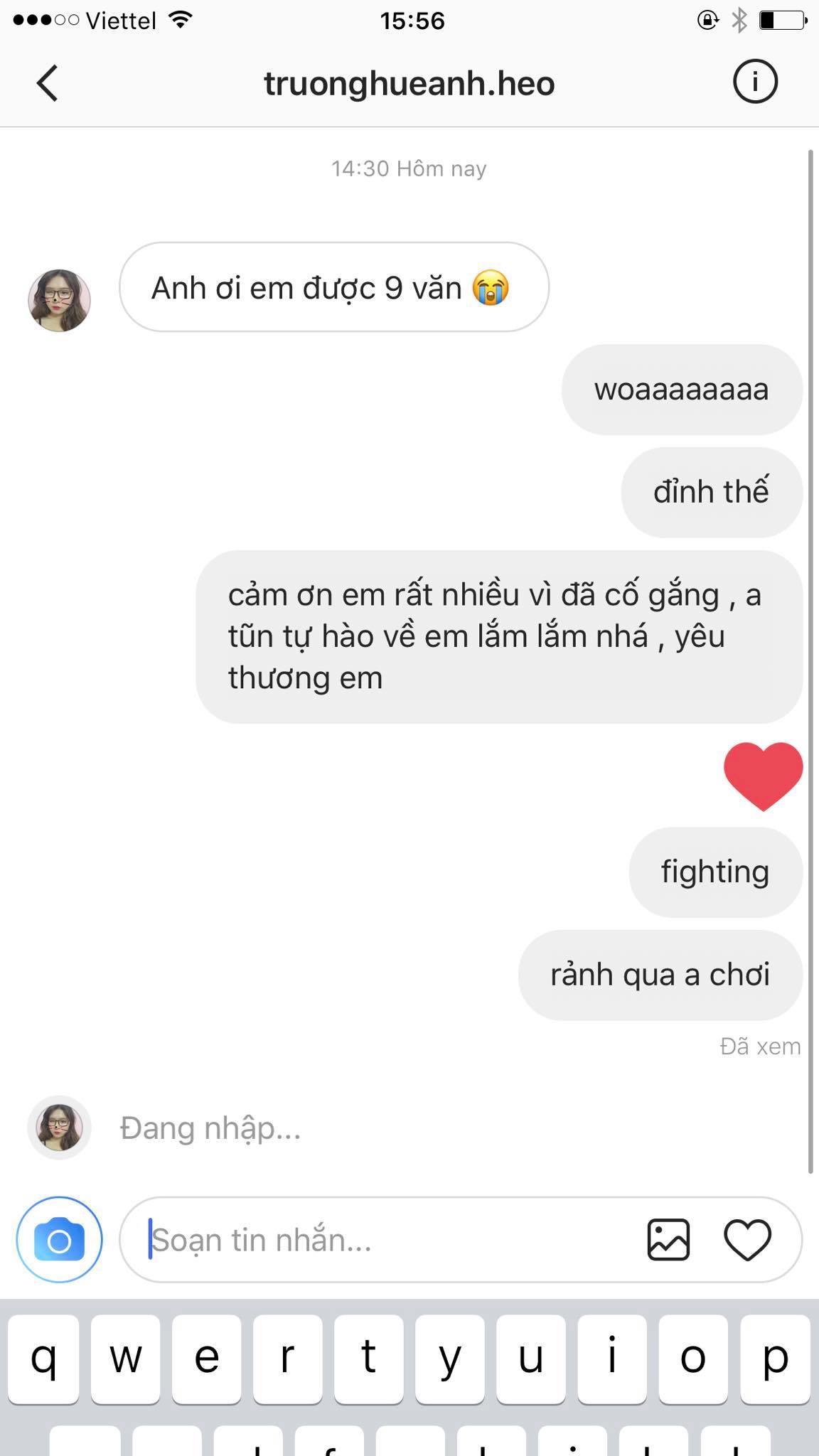Send a heart with the outline heart icon
The height and width of the screenshot is (1456, 819).
[747, 1240]
